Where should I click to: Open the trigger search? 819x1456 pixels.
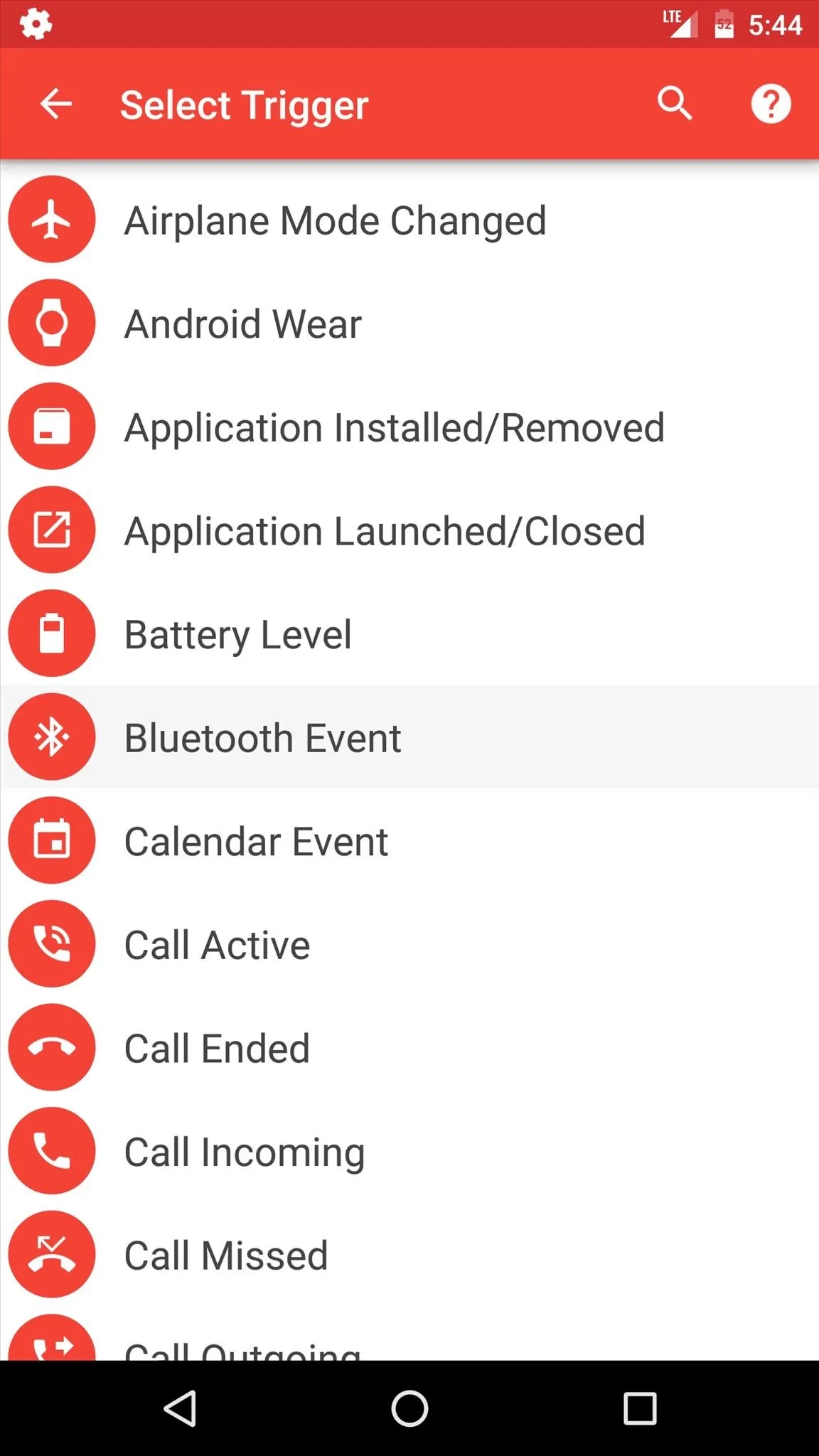click(674, 105)
